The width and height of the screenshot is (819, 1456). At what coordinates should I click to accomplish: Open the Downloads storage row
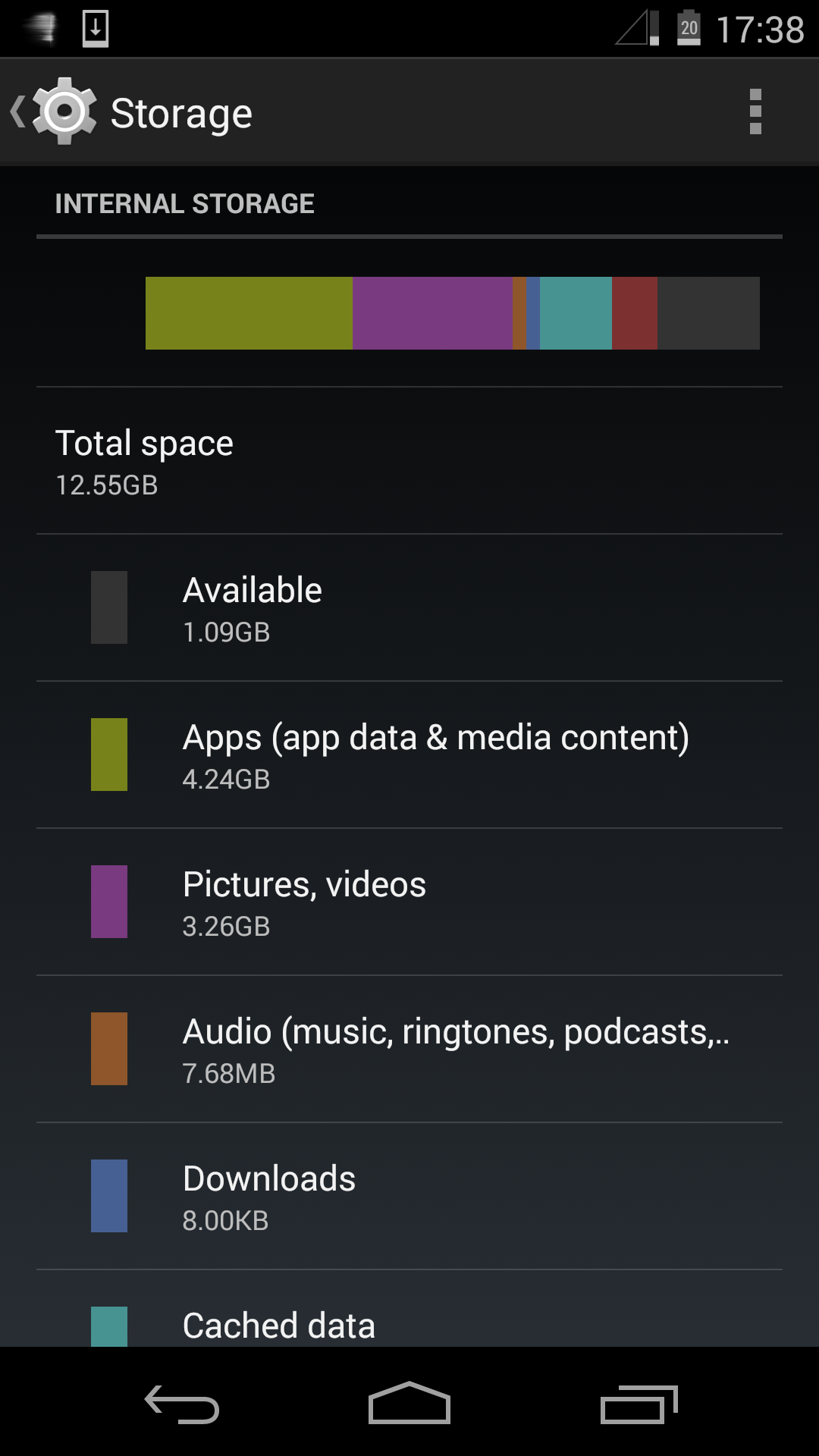[409, 1196]
